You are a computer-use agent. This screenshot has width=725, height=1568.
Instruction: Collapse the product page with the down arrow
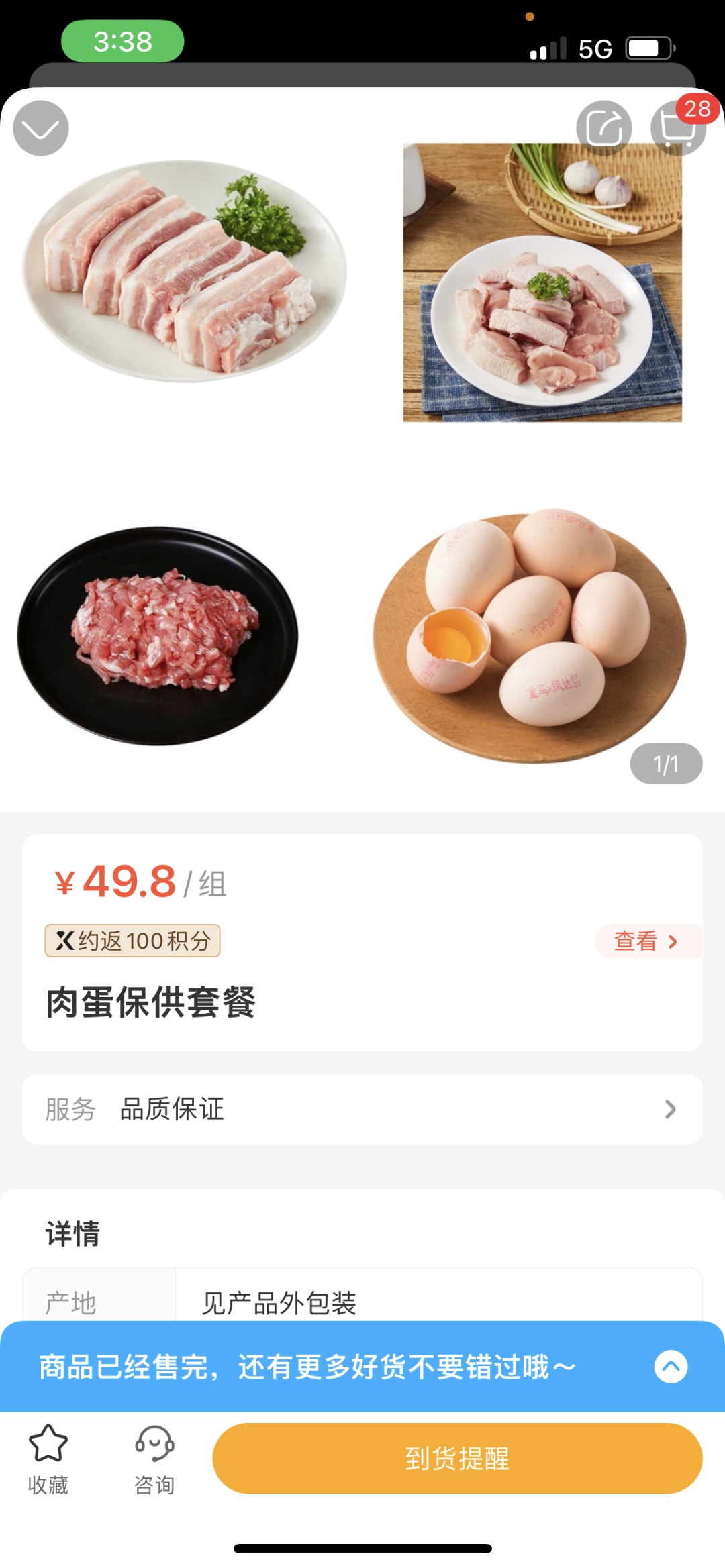(41, 128)
